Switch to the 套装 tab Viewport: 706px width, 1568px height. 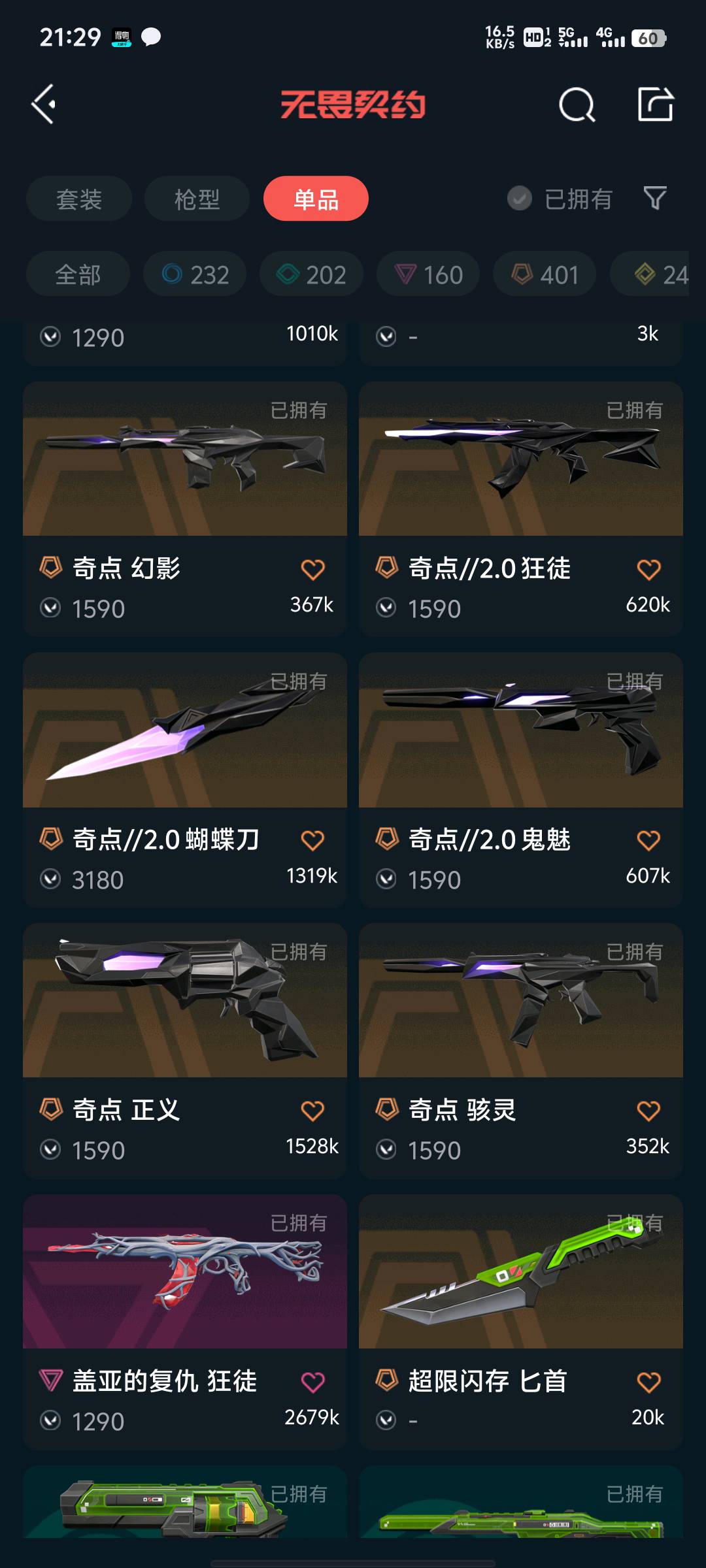pyautogui.click(x=79, y=199)
